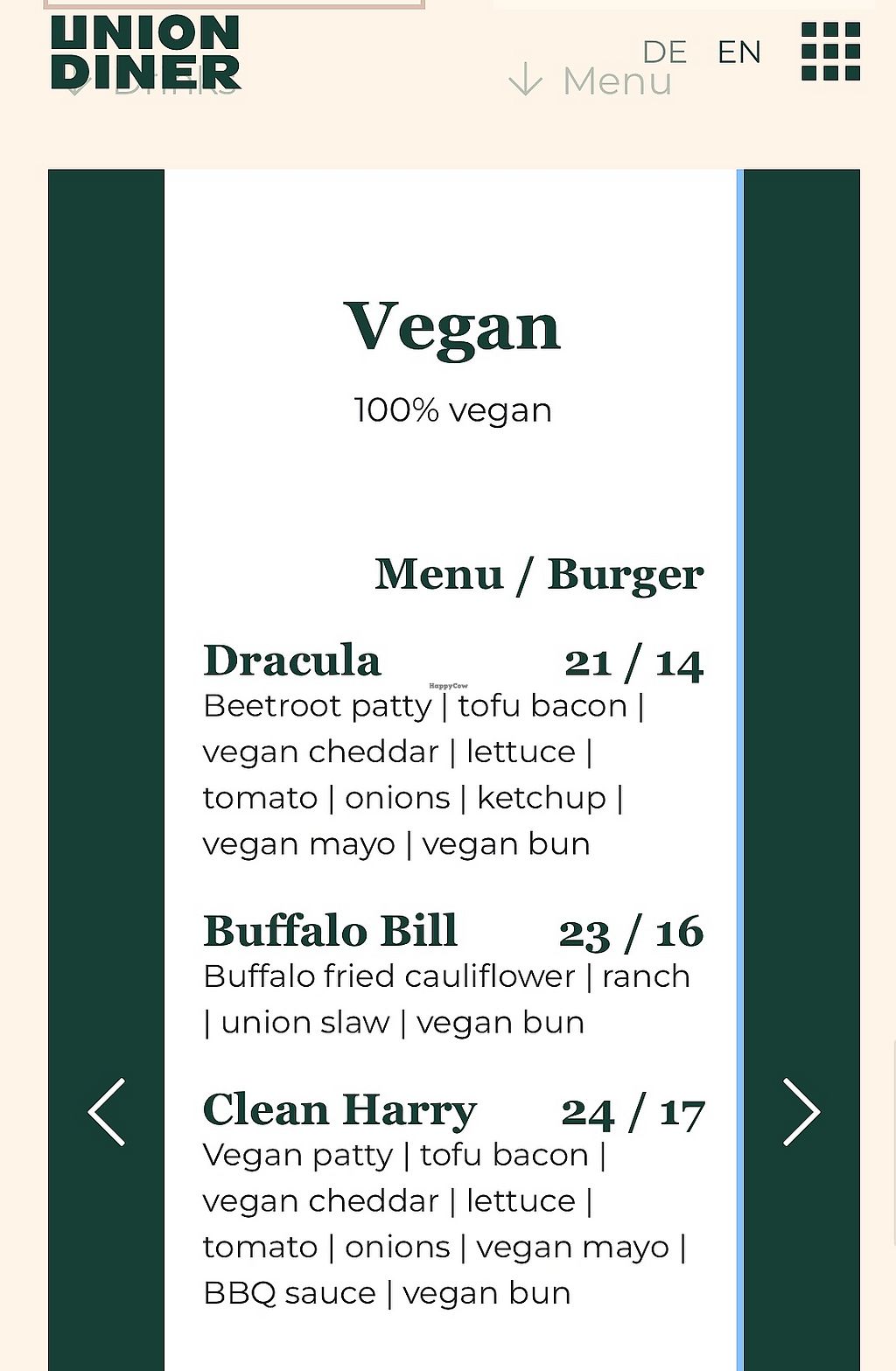Switch the site language to DE
The width and height of the screenshot is (896, 1371).
pos(664,52)
